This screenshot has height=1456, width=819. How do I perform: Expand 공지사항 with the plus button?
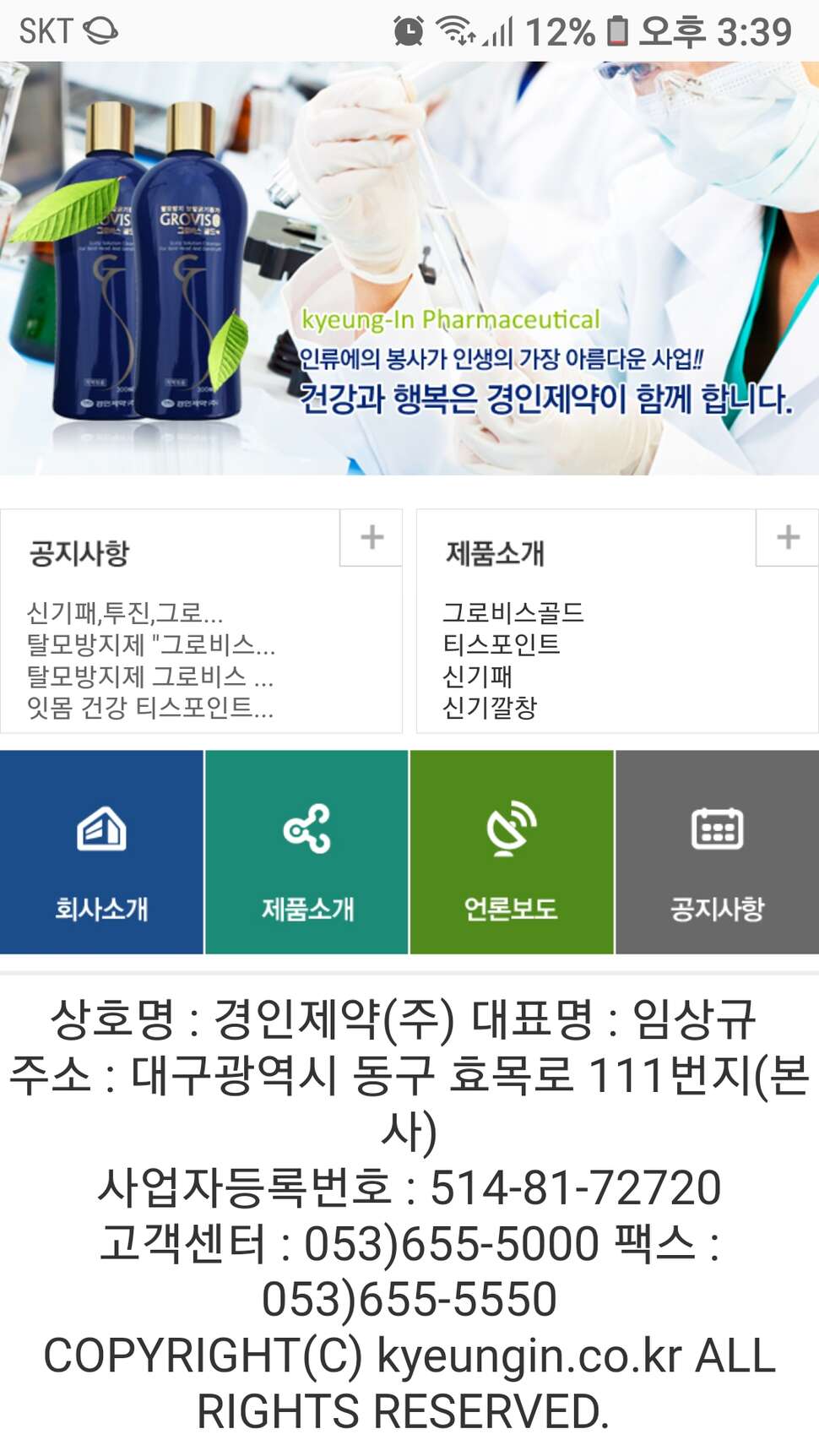372,537
